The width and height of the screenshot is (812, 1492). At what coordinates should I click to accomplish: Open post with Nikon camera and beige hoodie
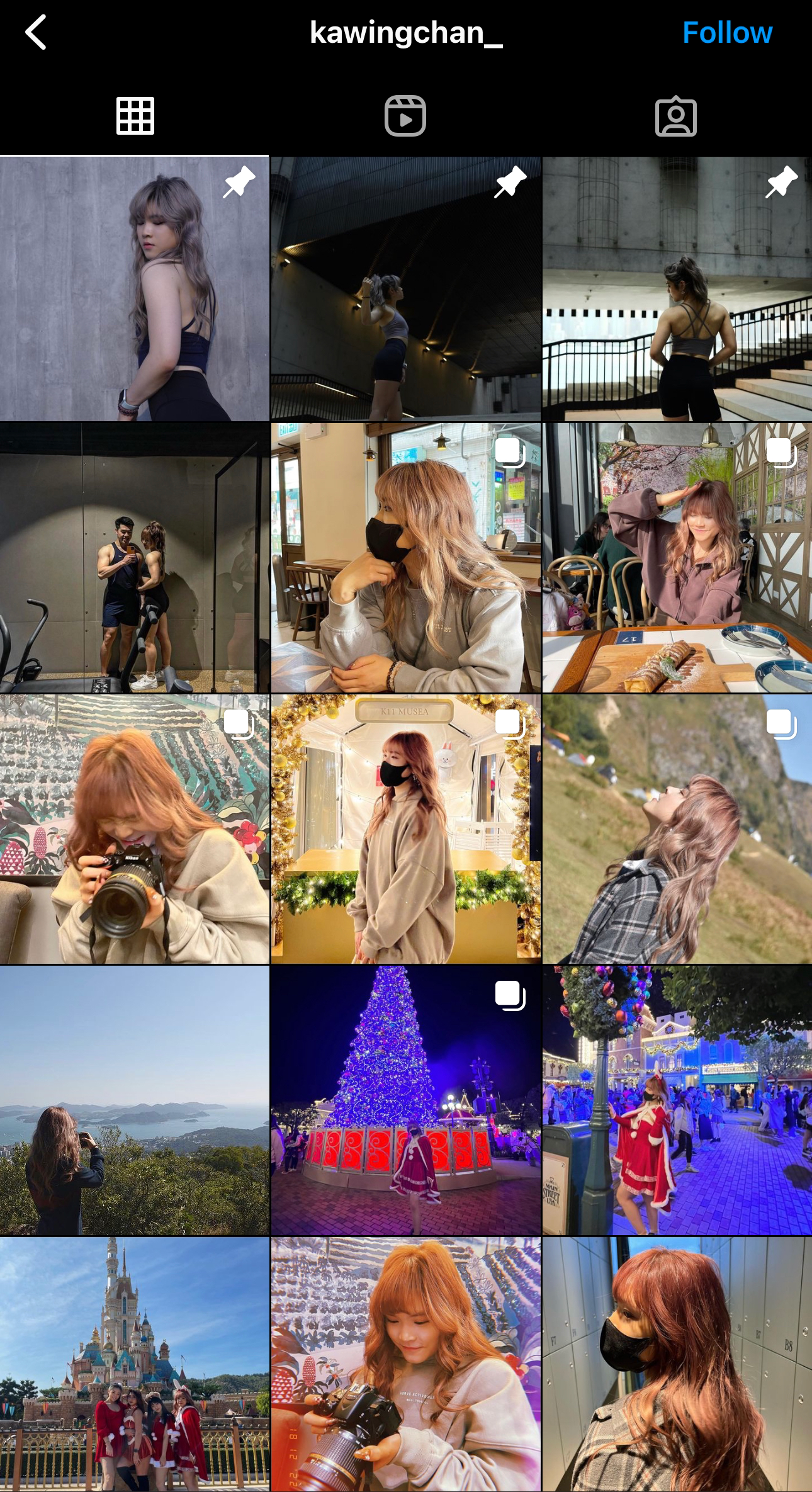(x=135, y=829)
